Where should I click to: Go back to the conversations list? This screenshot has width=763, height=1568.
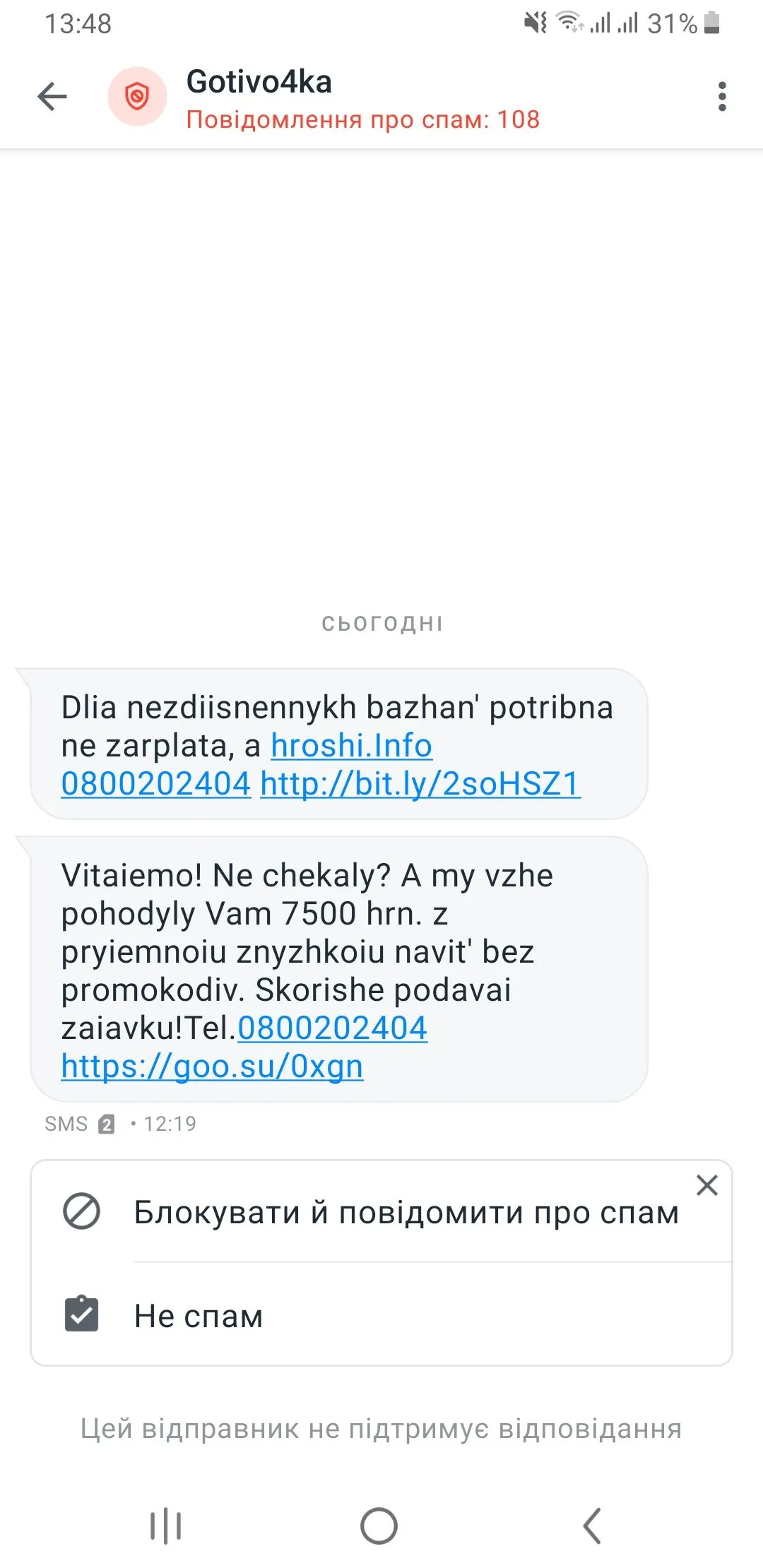52,97
